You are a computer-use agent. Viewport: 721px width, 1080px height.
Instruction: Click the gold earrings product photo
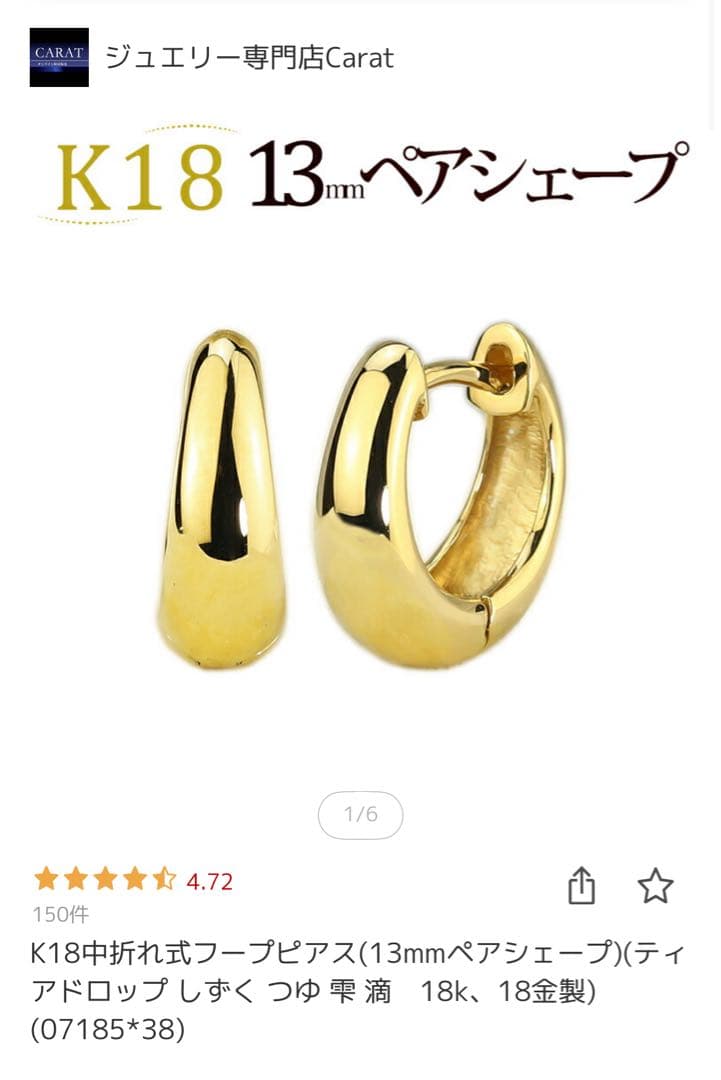pyautogui.click(x=360, y=500)
